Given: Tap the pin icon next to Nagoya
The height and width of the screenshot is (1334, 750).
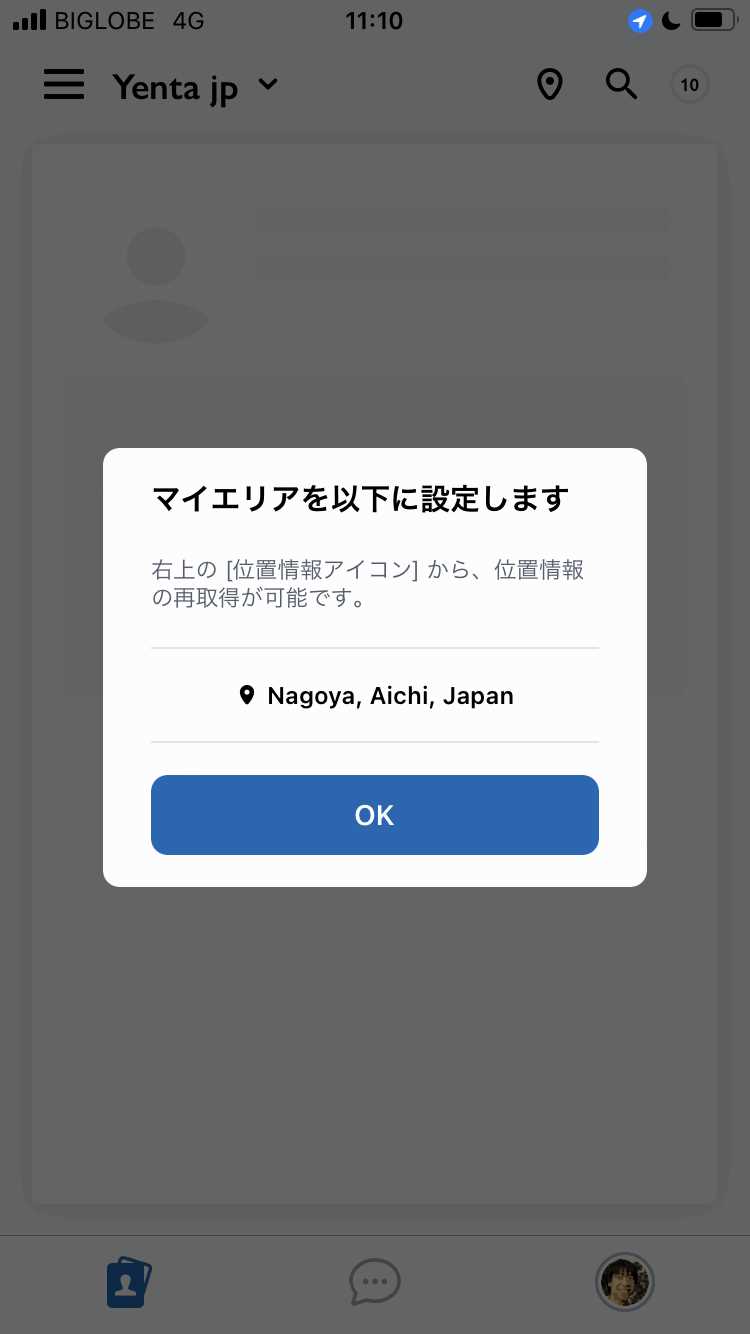Looking at the screenshot, I should (x=246, y=695).
